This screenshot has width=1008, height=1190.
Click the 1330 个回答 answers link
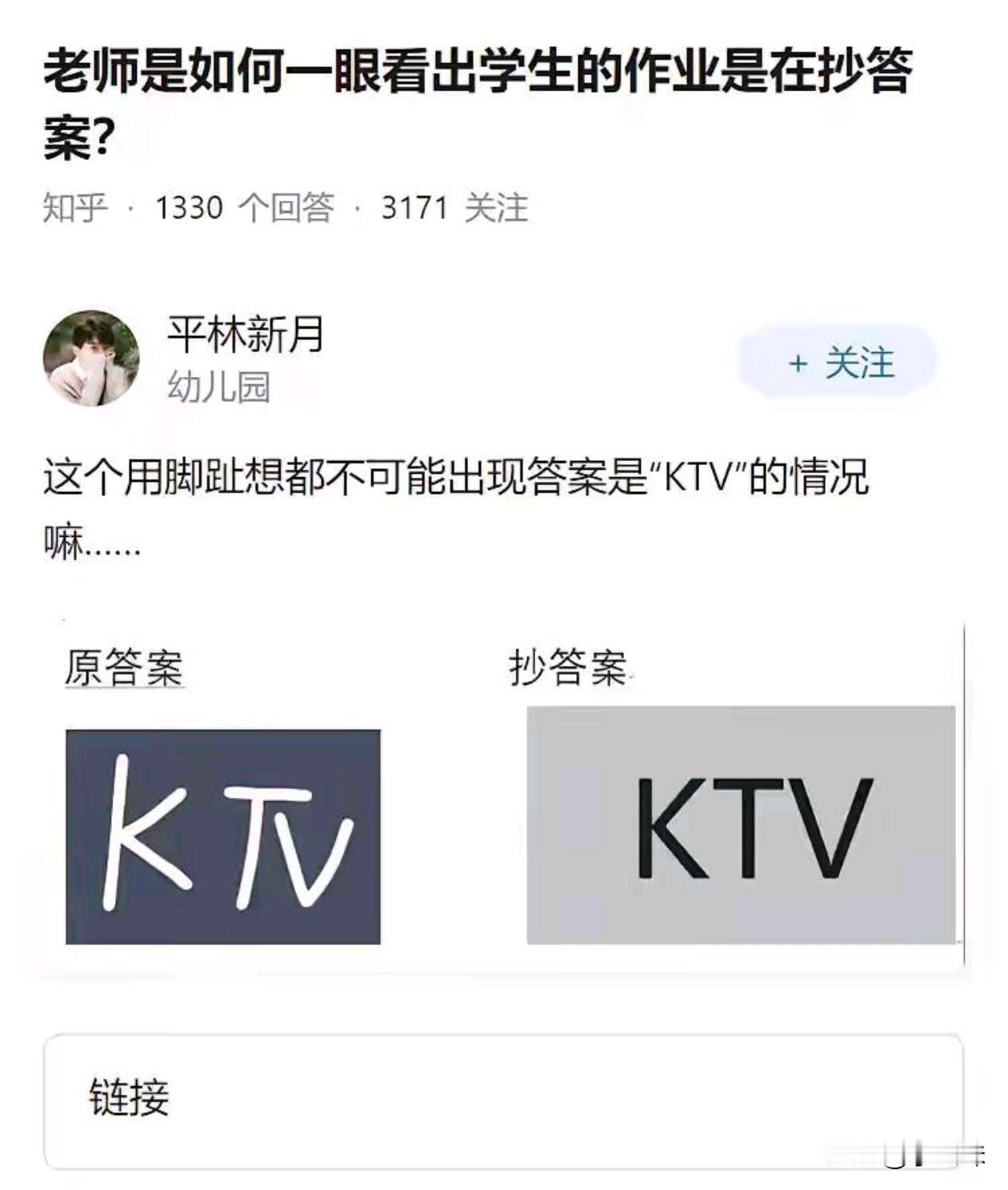tap(248, 206)
